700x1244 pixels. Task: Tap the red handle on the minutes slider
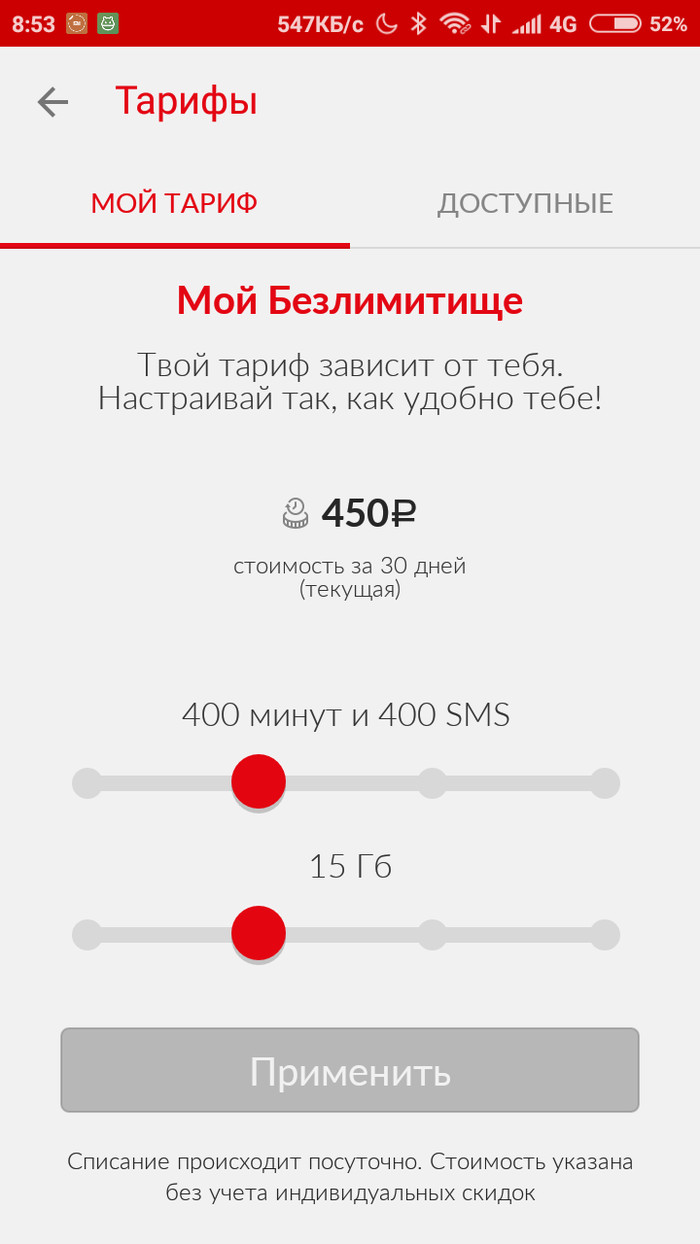259,782
